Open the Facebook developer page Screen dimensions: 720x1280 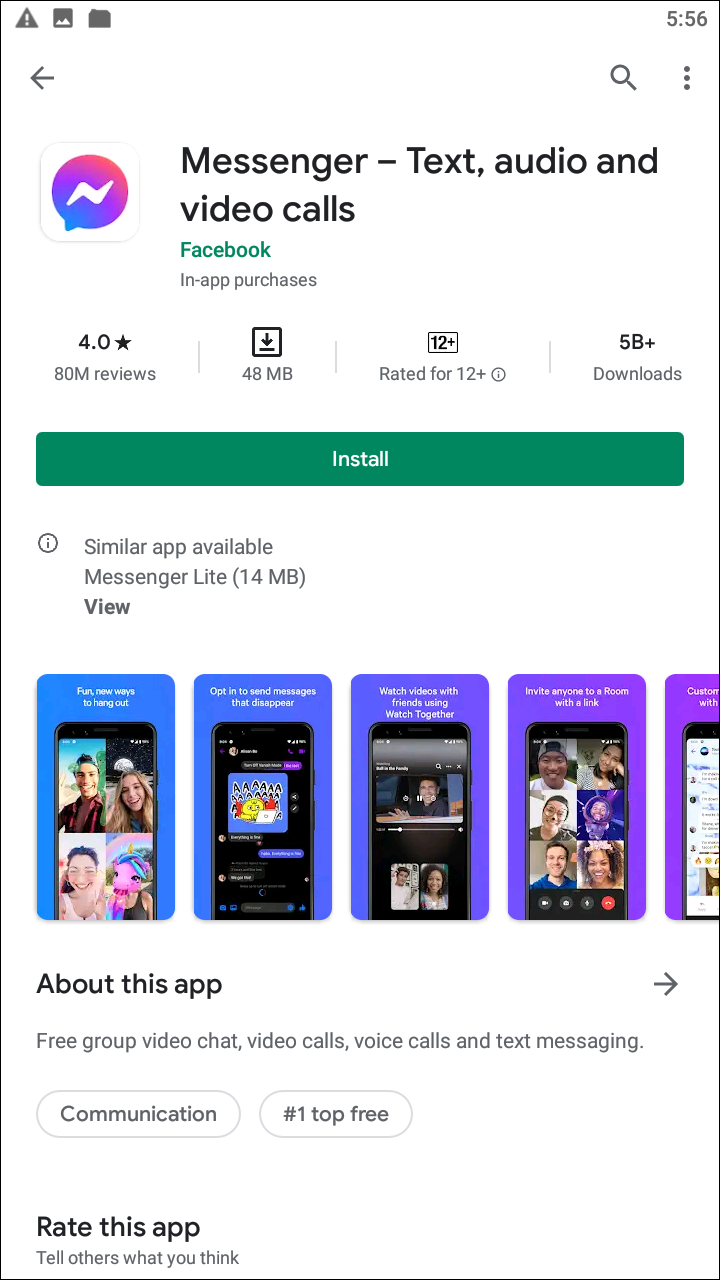[x=225, y=250]
